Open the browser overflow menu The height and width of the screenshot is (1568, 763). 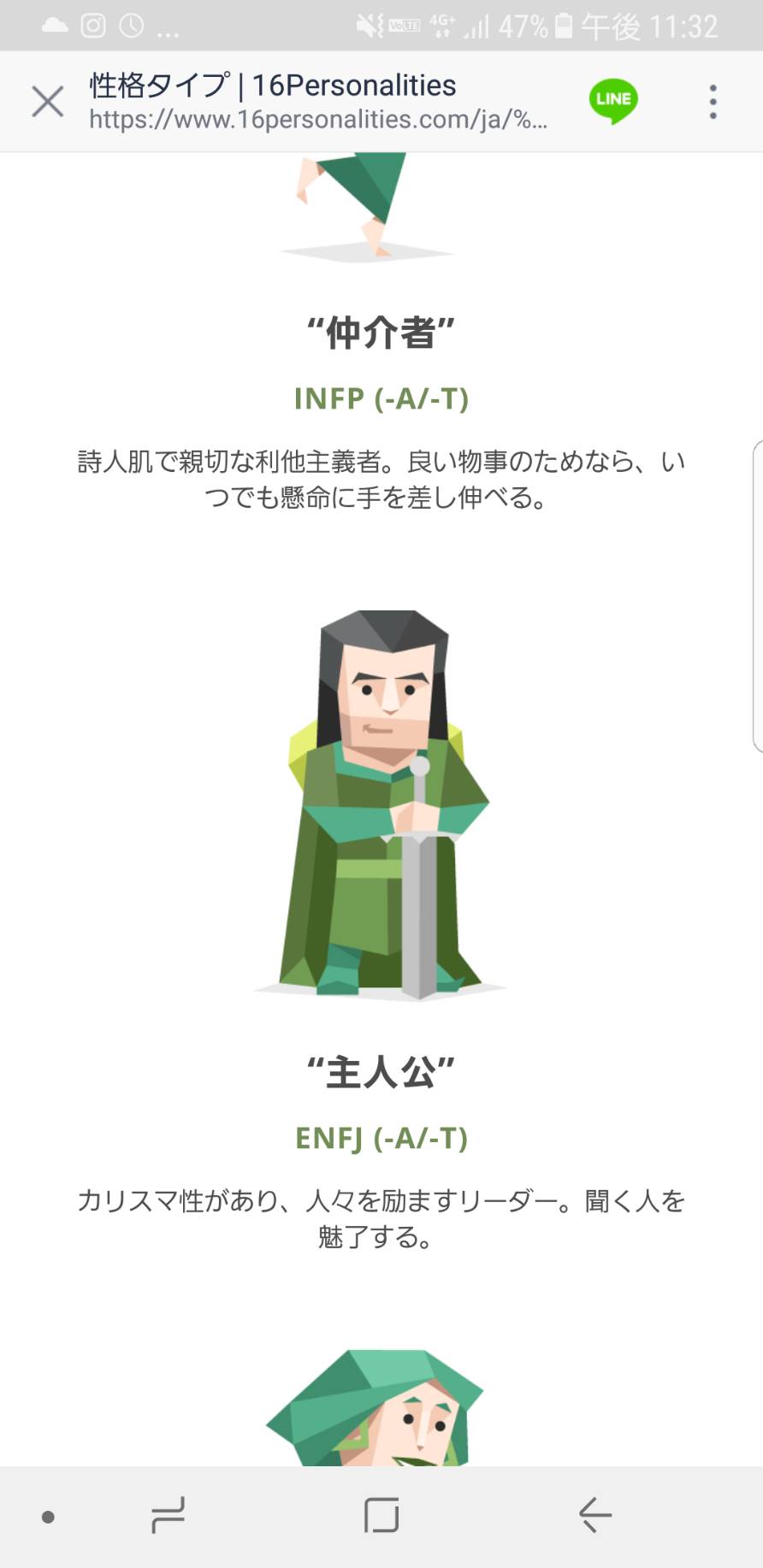pyautogui.click(x=713, y=102)
